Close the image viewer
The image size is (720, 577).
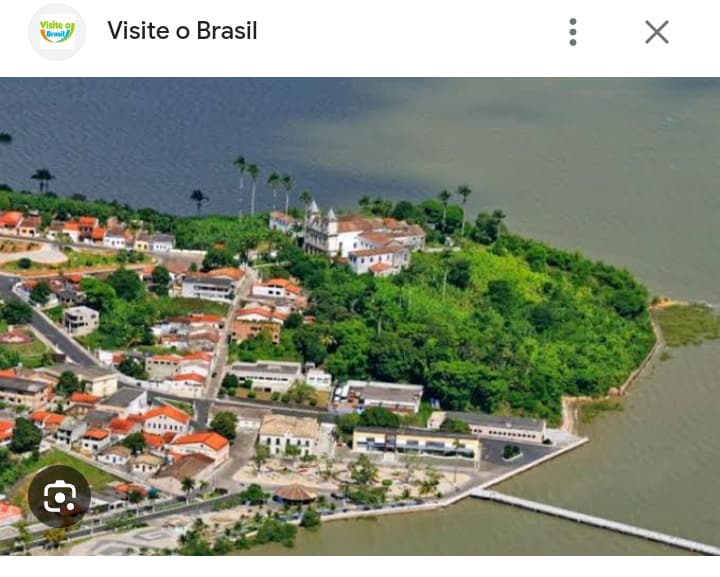point(656,32)
